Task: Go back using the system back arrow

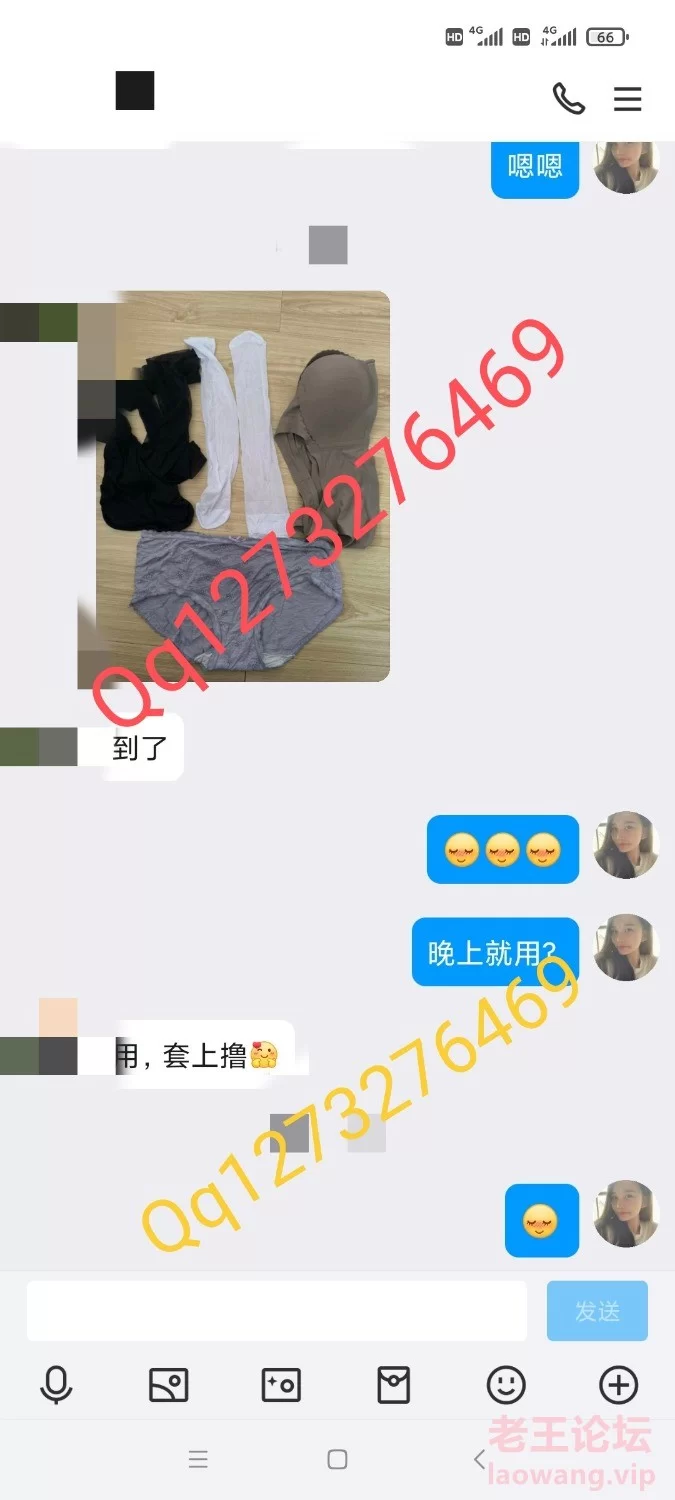Action: pos(480,1460)
